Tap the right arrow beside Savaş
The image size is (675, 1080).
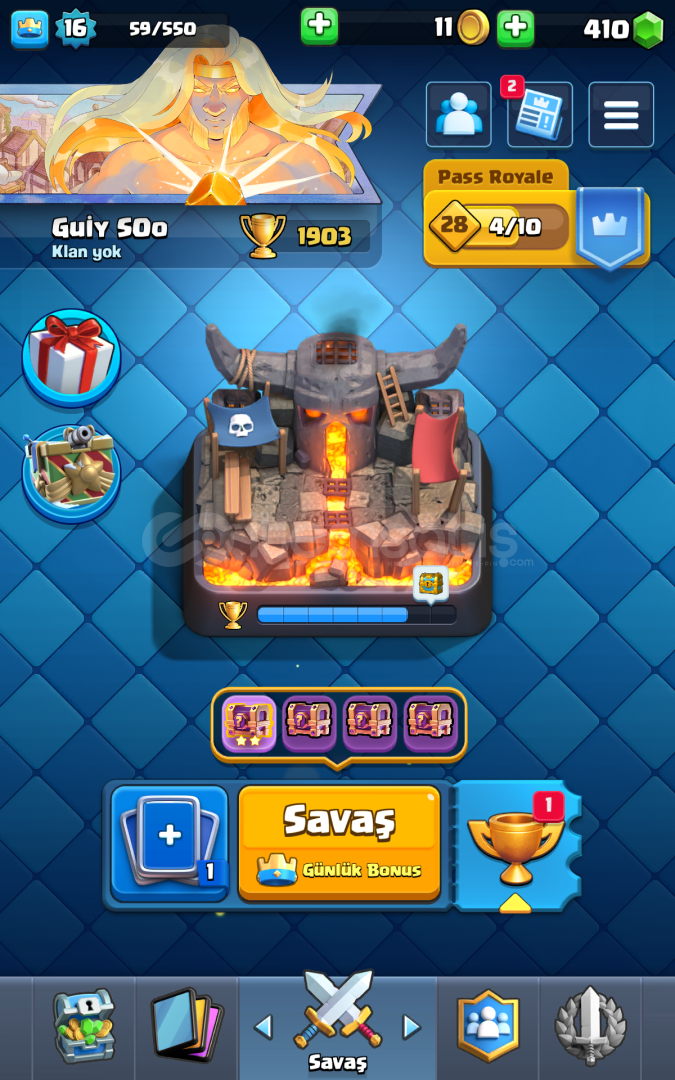click(x=411, y=1026)
